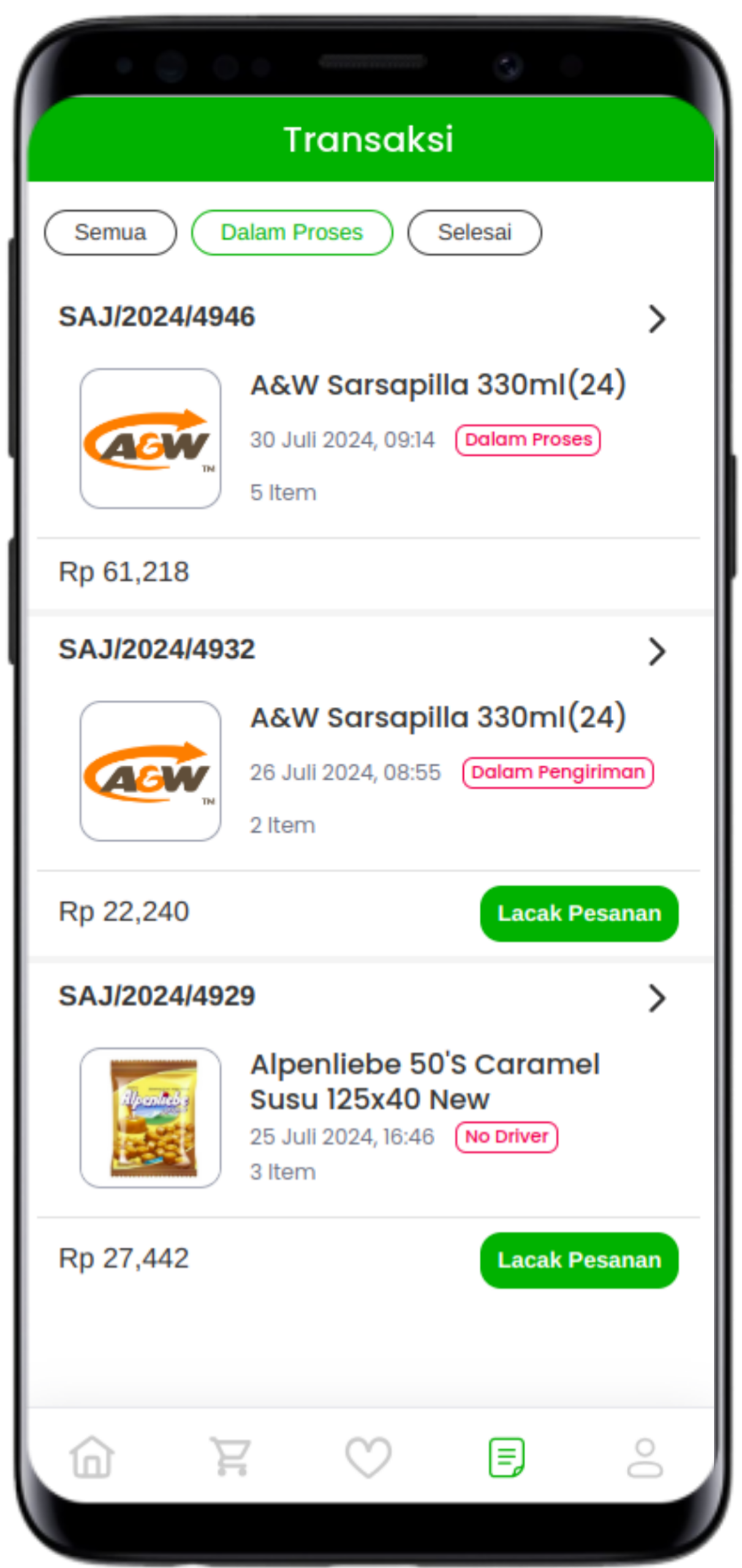Go to the home tab
742x1568 pixels.
coord(92,1457)
